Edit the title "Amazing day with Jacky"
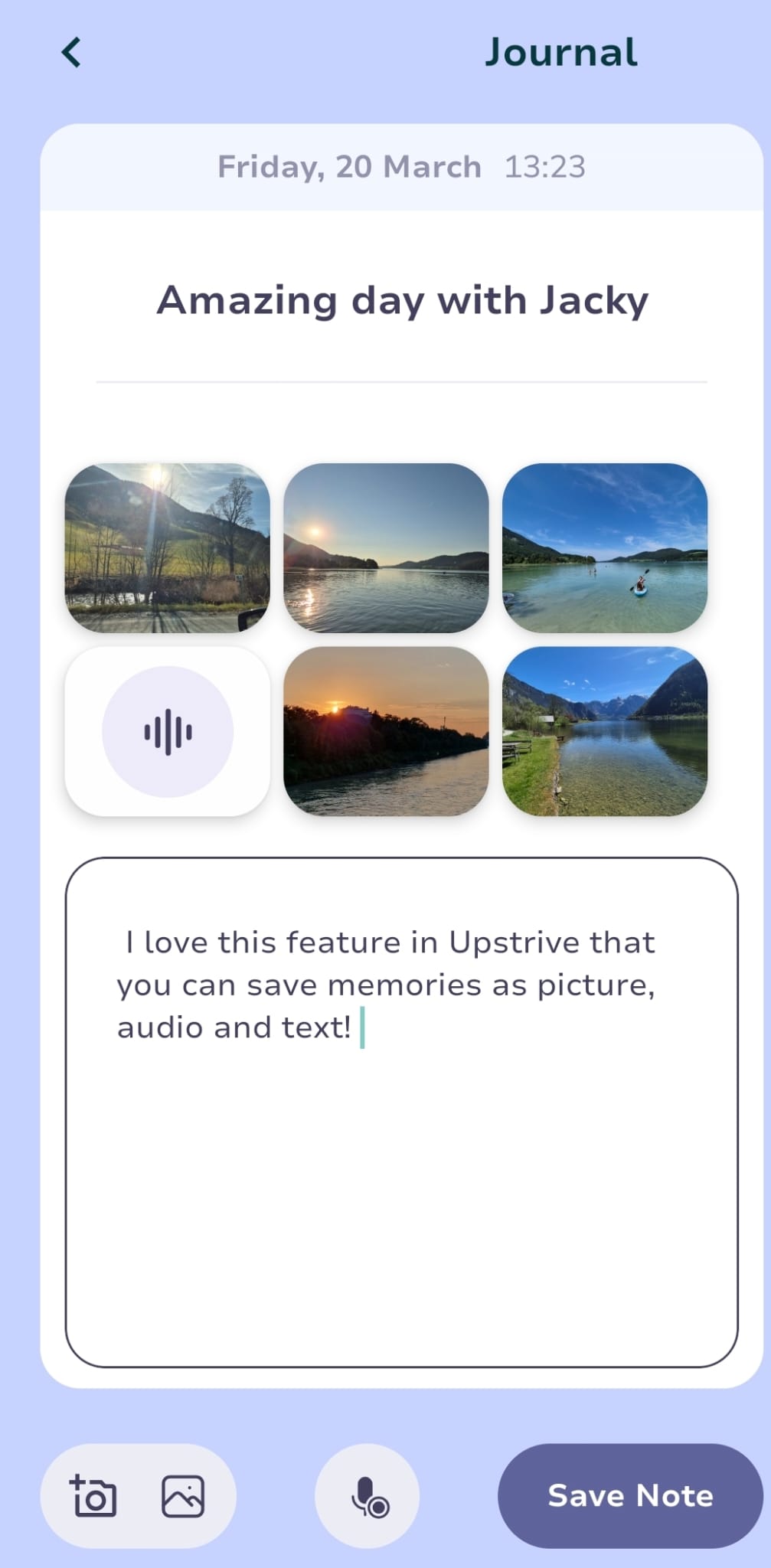The height and width of the screenshot is (1568, 771). click(x=402, y=300)
